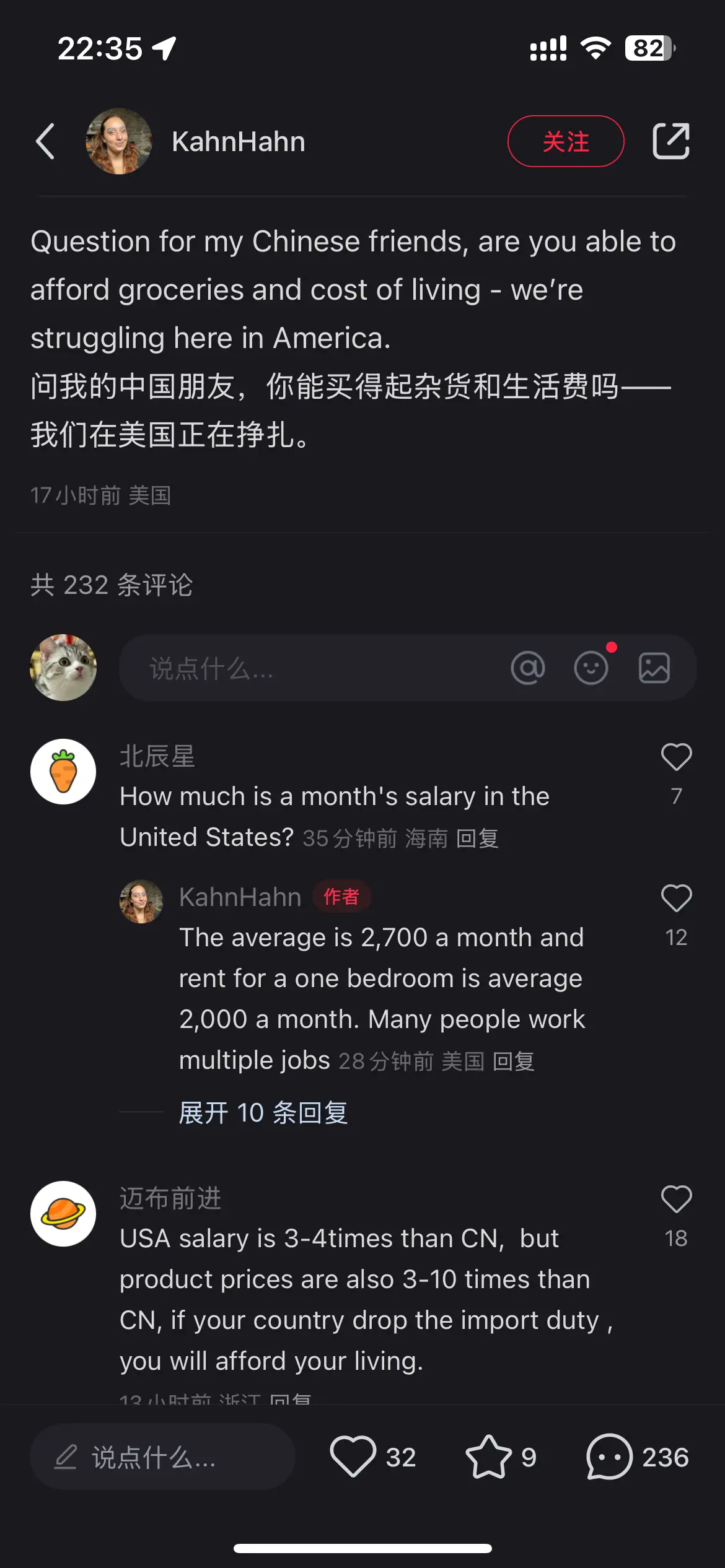Image resolution: width=725 pixels, height=1568 pixels.
Task: Open 迈布前进's profile avatar
Action: click(63, 1213)
